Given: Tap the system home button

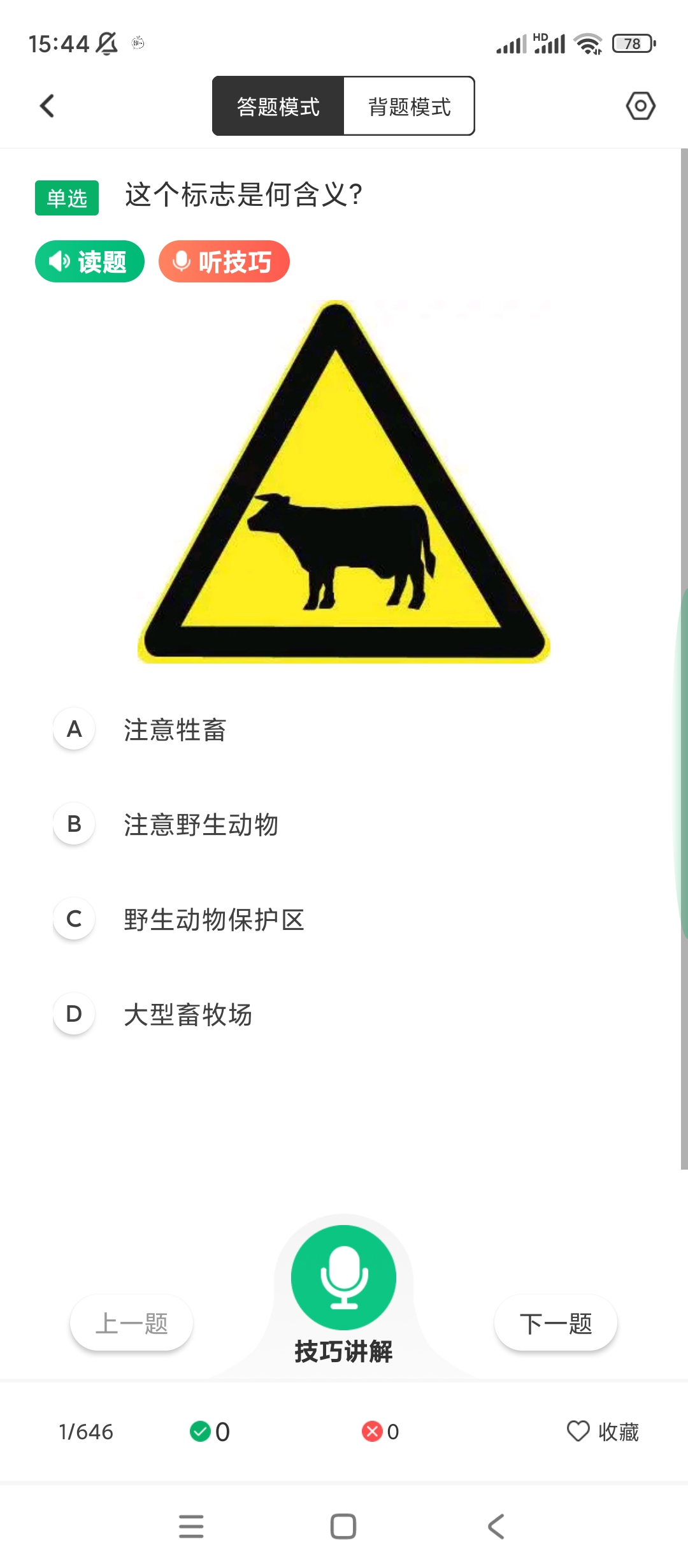Looking at the screenshot, I should [x=343, y=1527].
